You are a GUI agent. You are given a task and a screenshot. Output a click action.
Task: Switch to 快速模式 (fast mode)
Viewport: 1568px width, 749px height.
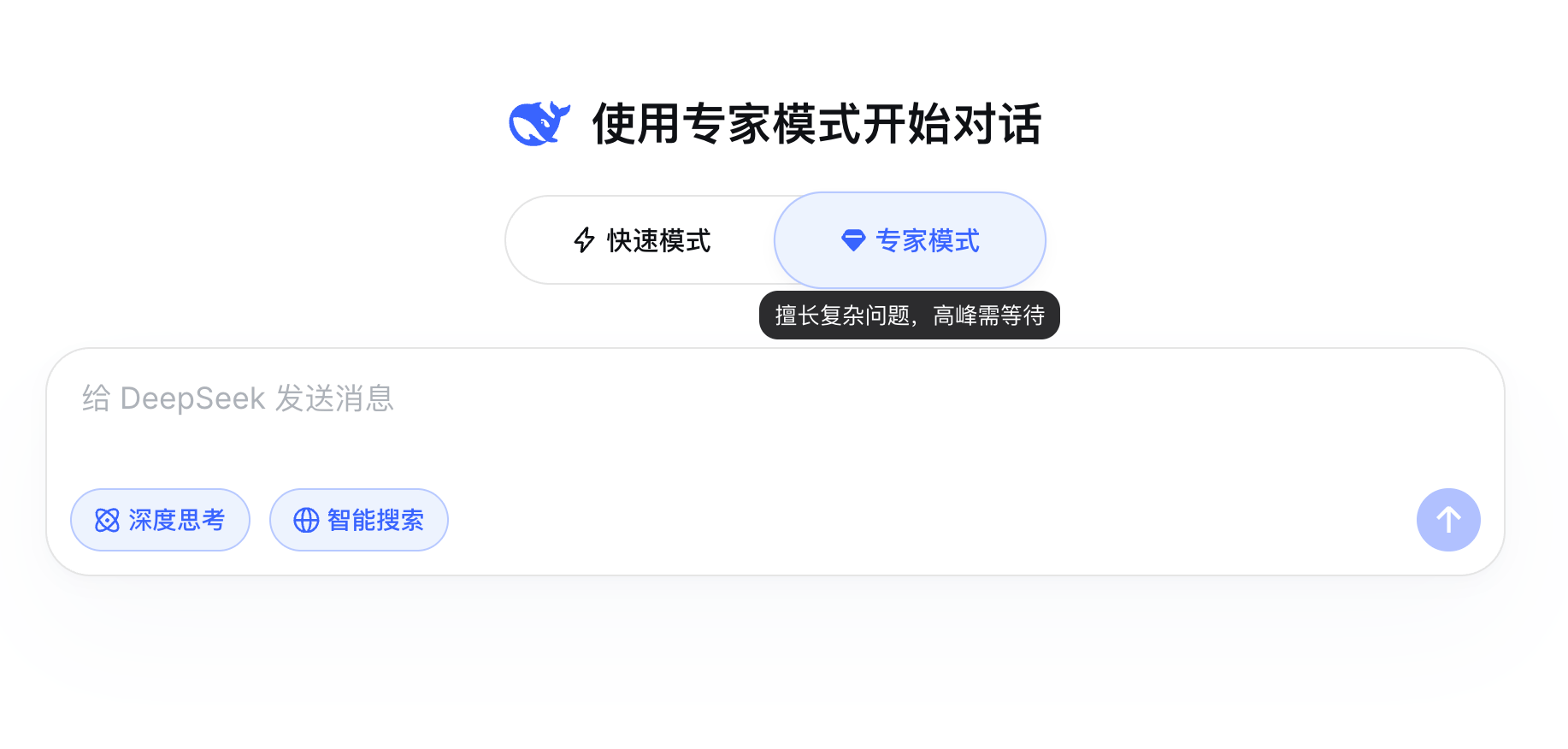point(642,240)
